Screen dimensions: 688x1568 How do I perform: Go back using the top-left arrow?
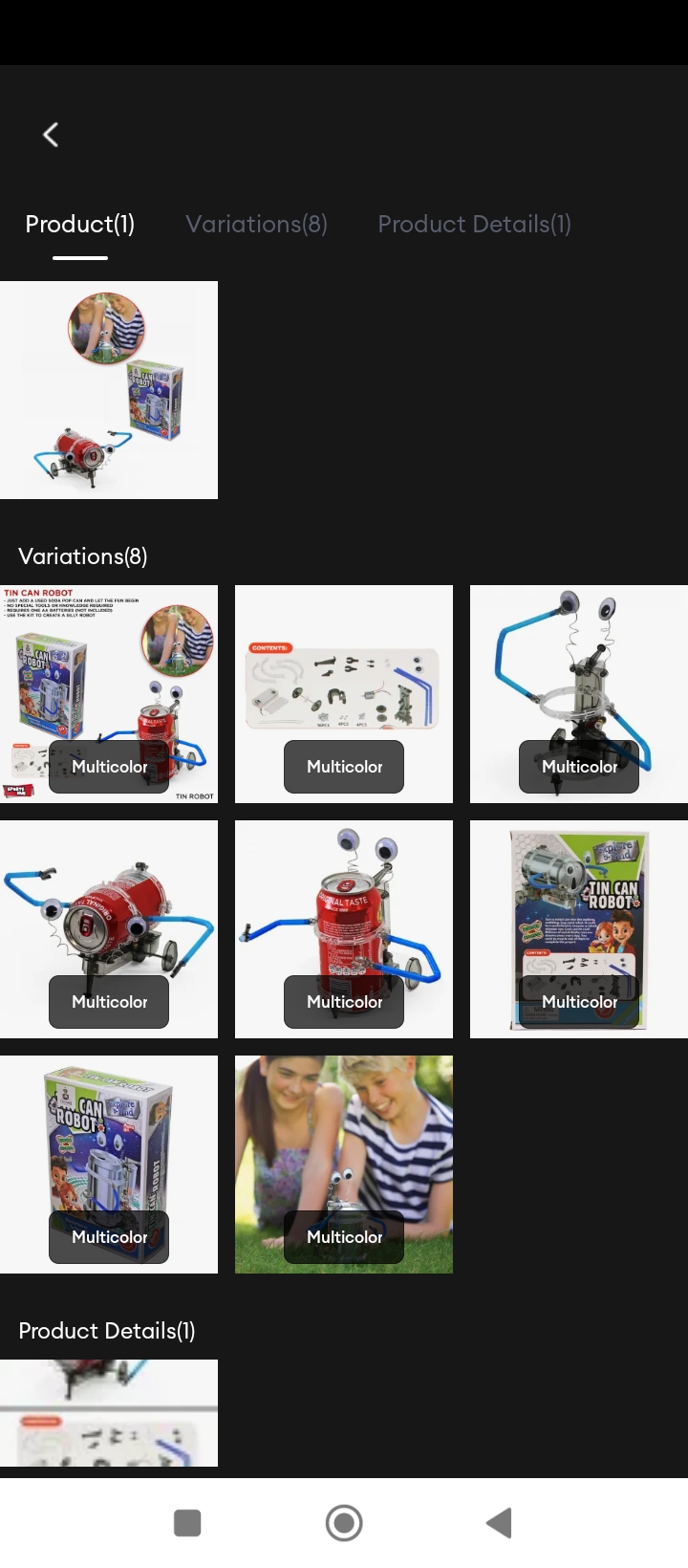click(52, 135)
